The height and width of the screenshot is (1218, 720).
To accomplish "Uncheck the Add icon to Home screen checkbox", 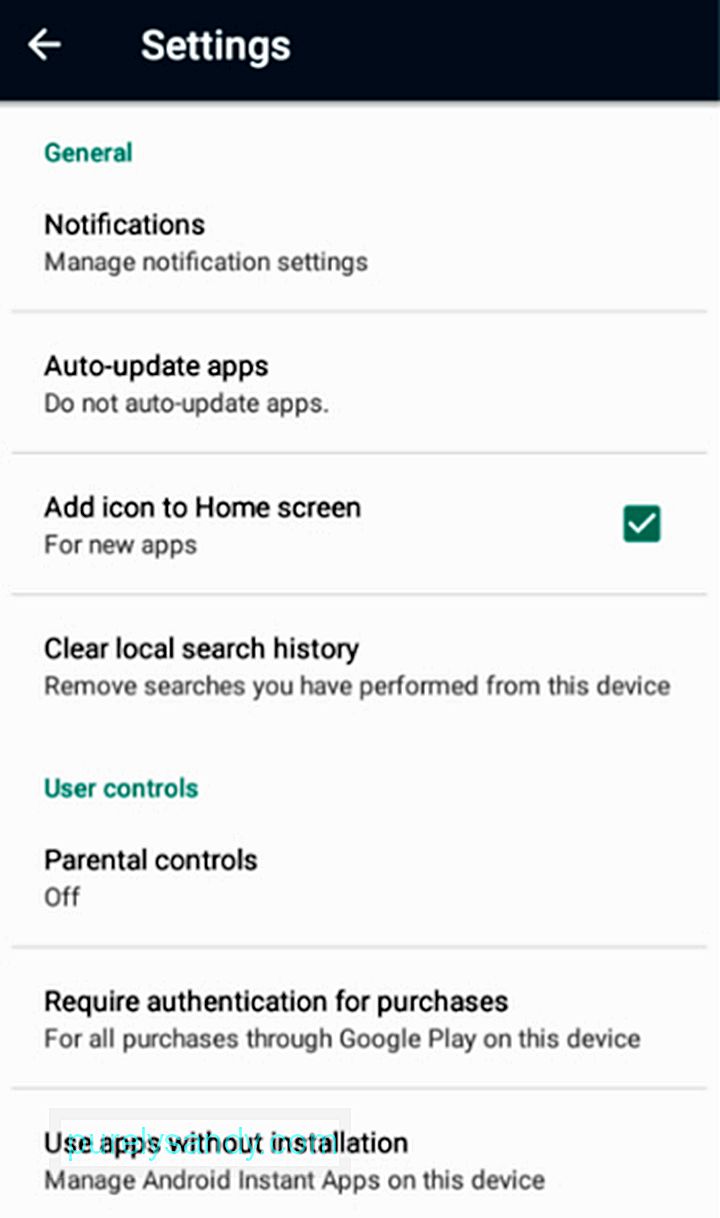I will point(641,523).
